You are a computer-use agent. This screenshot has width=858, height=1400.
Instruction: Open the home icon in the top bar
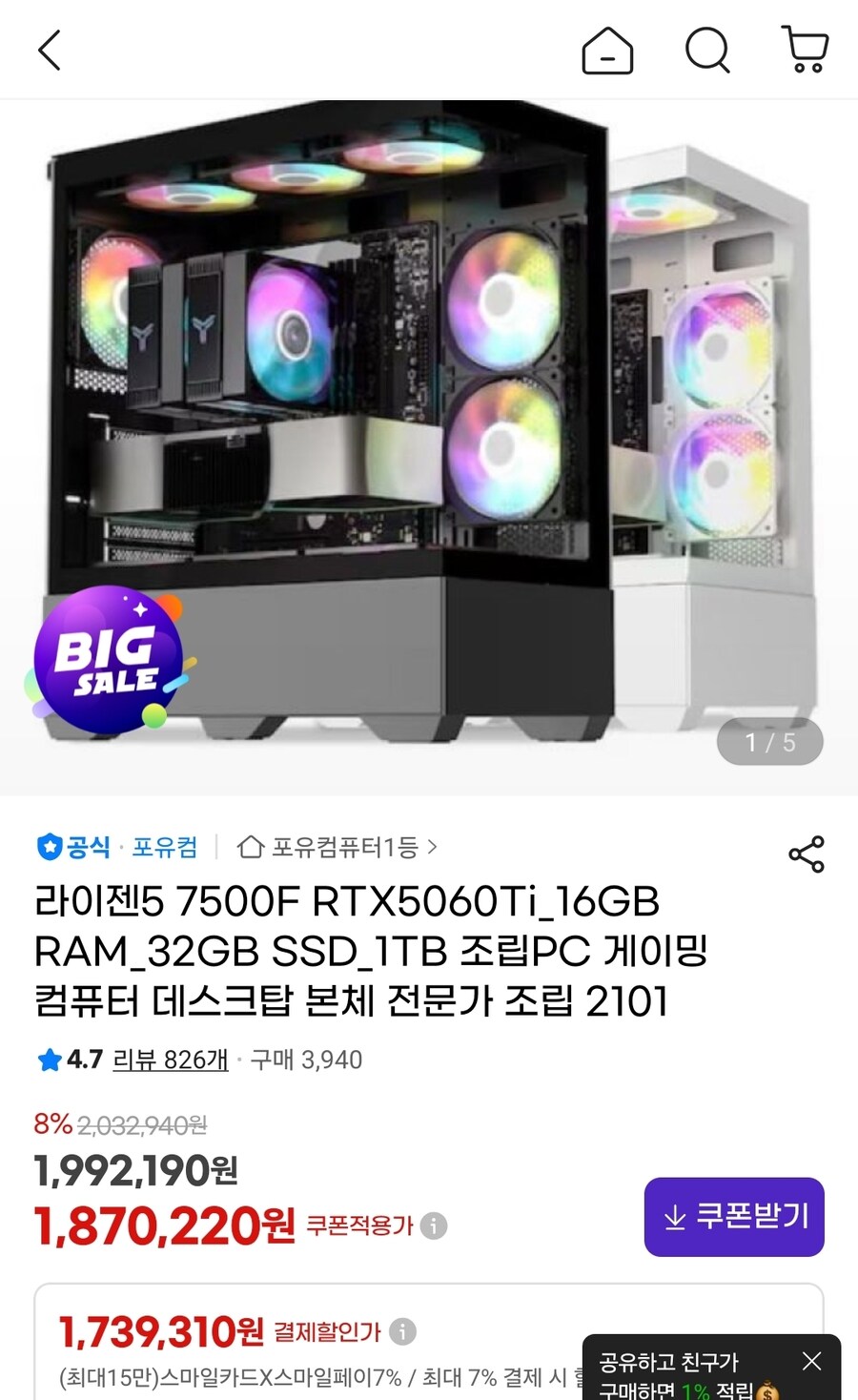pyautogui.click(x=607, y=51)
